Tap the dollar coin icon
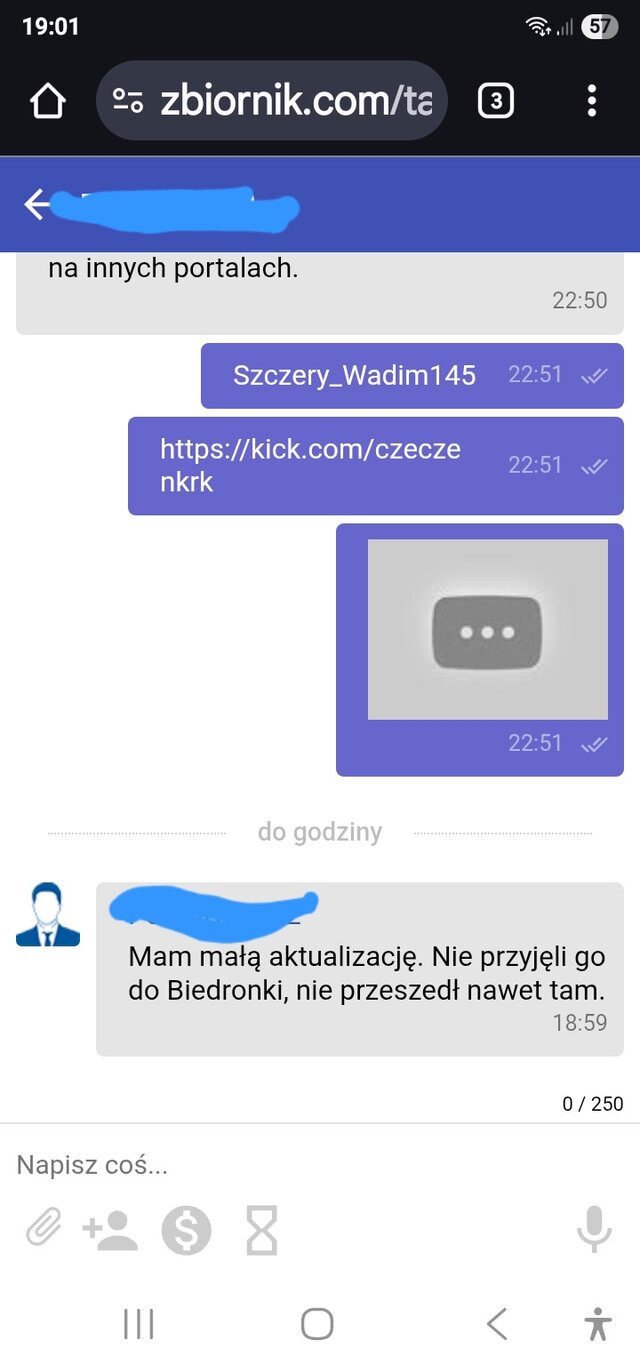Image resolution: width=640 pixels, height=1372 pixels. coord(187,1230)
